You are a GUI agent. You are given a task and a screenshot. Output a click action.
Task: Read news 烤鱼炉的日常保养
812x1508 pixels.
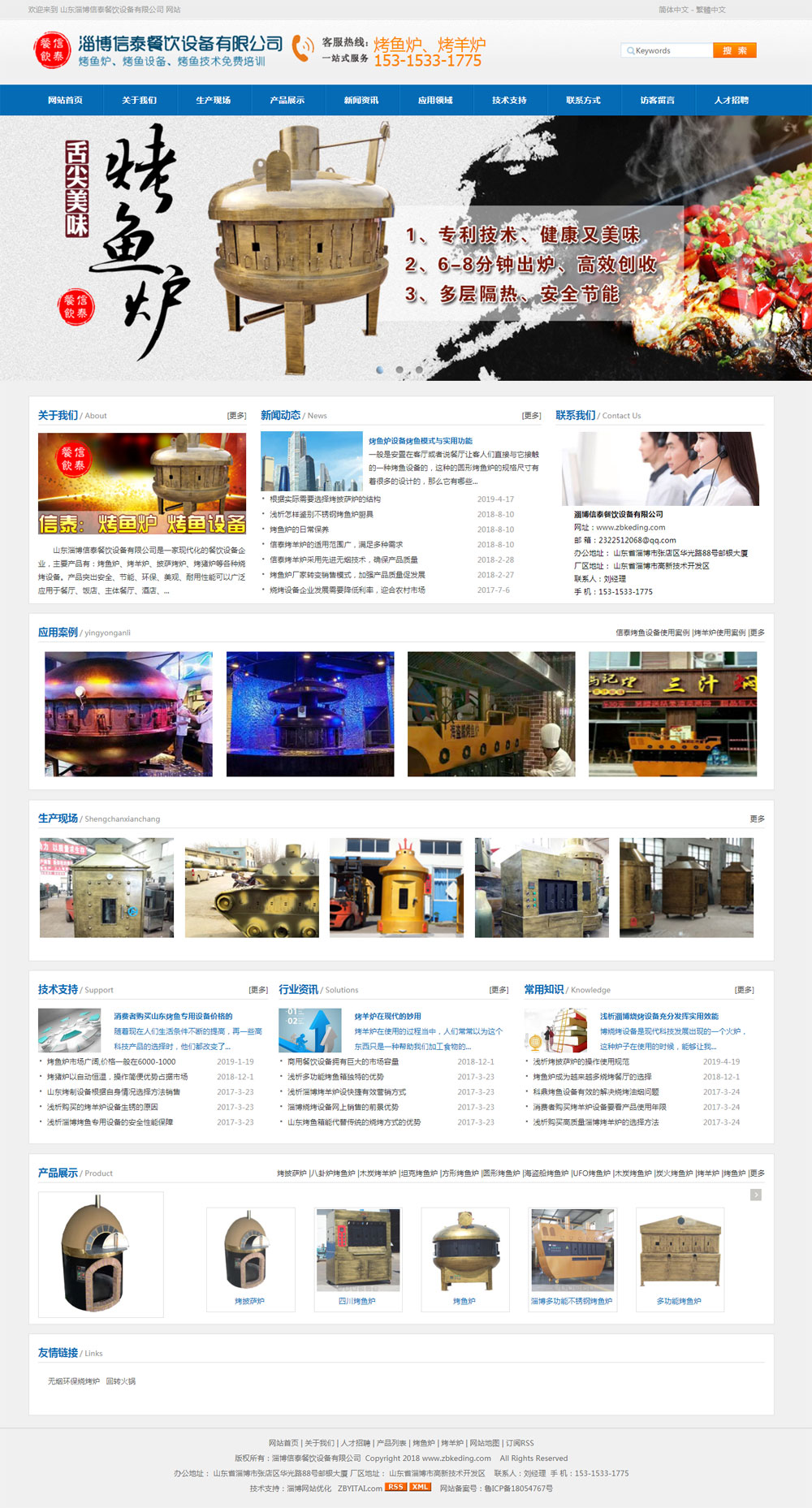click(299, 529)
